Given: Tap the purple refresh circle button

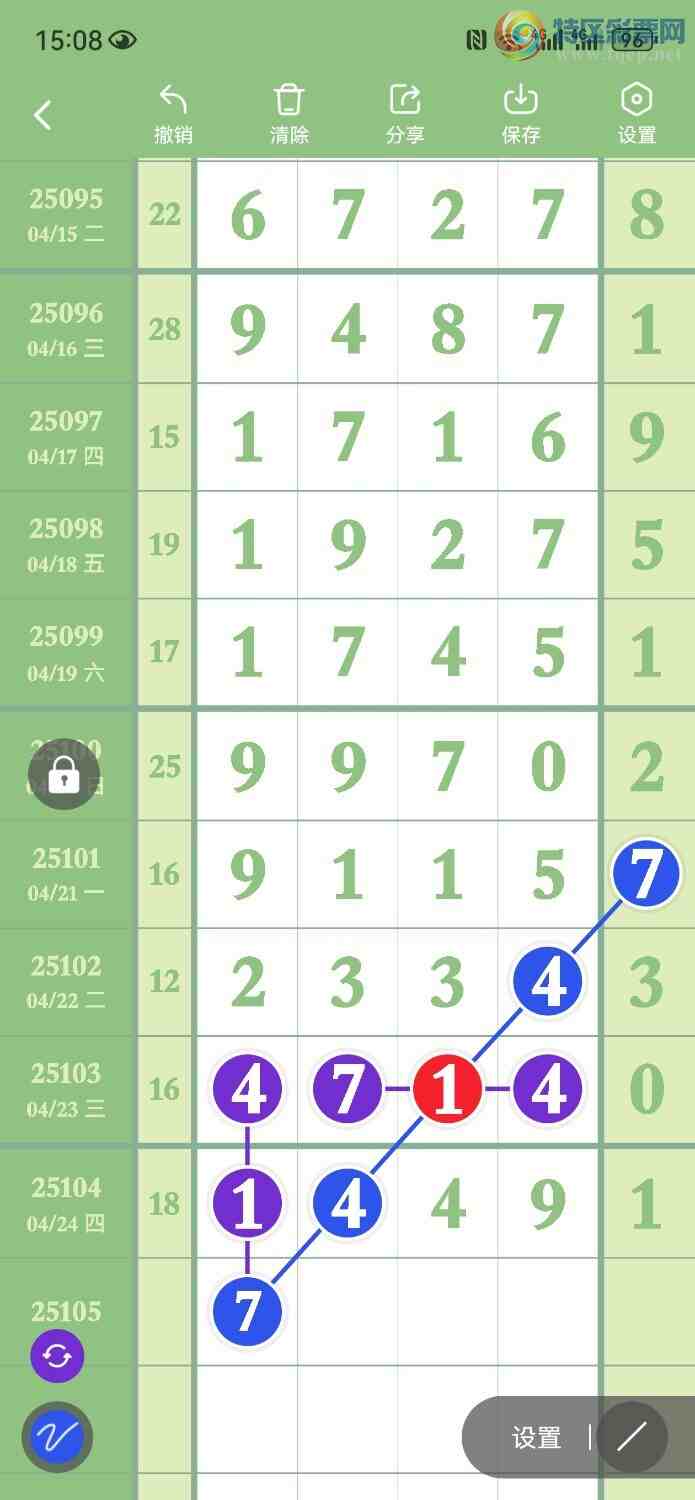Looking at the screenshot, I should coord(57,1357).
